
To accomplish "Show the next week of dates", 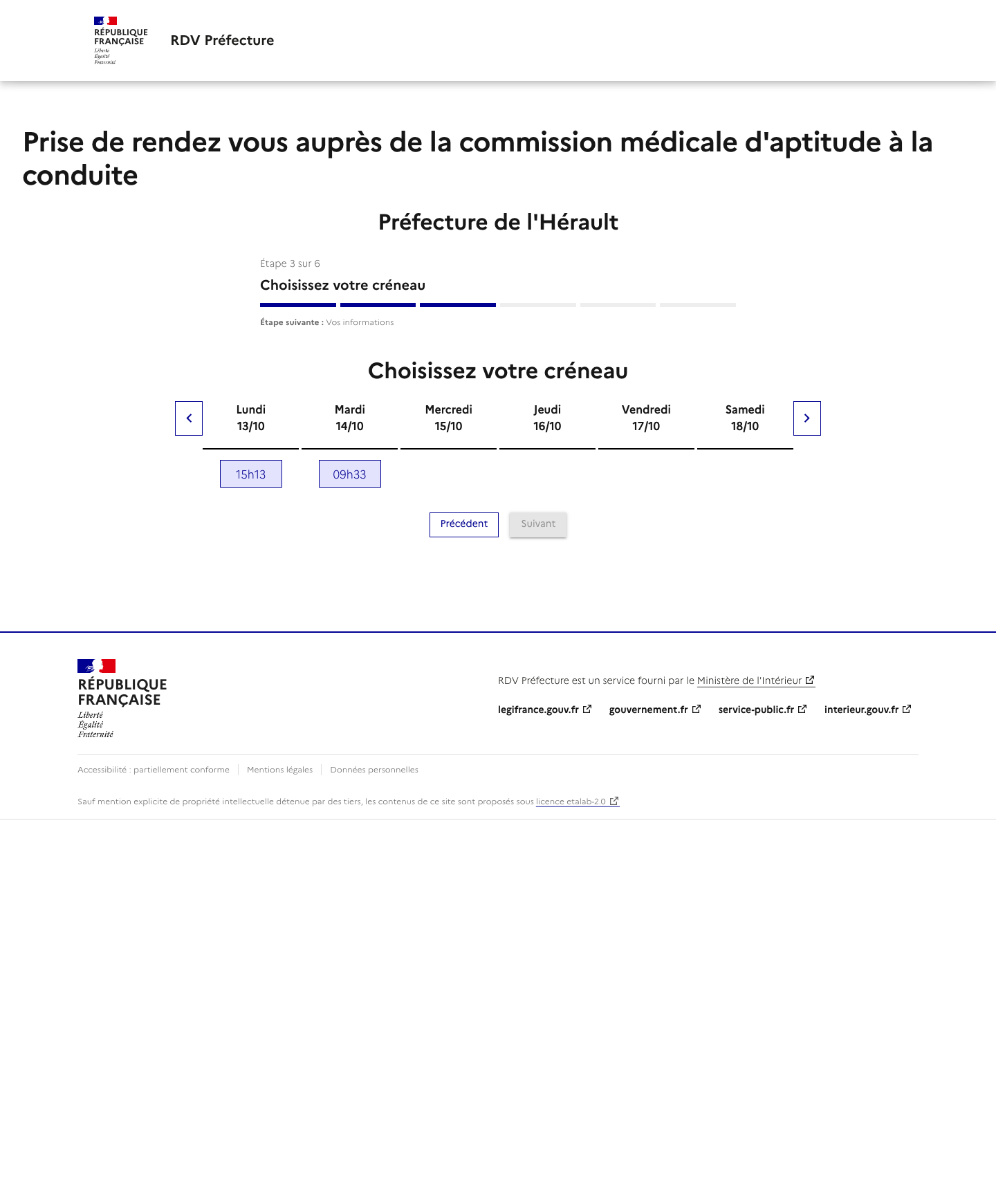I will pos(807,418).
